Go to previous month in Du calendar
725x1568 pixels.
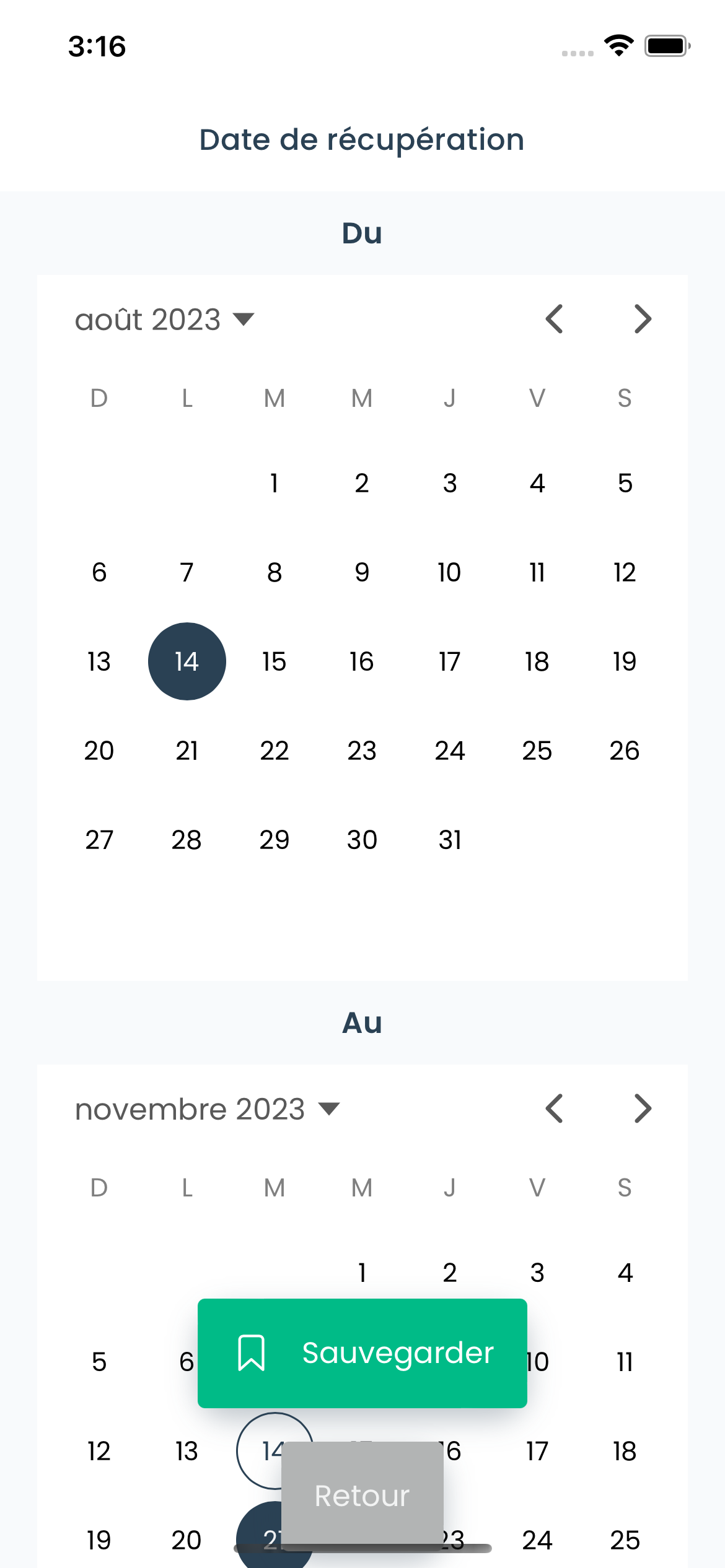[555, 320]
